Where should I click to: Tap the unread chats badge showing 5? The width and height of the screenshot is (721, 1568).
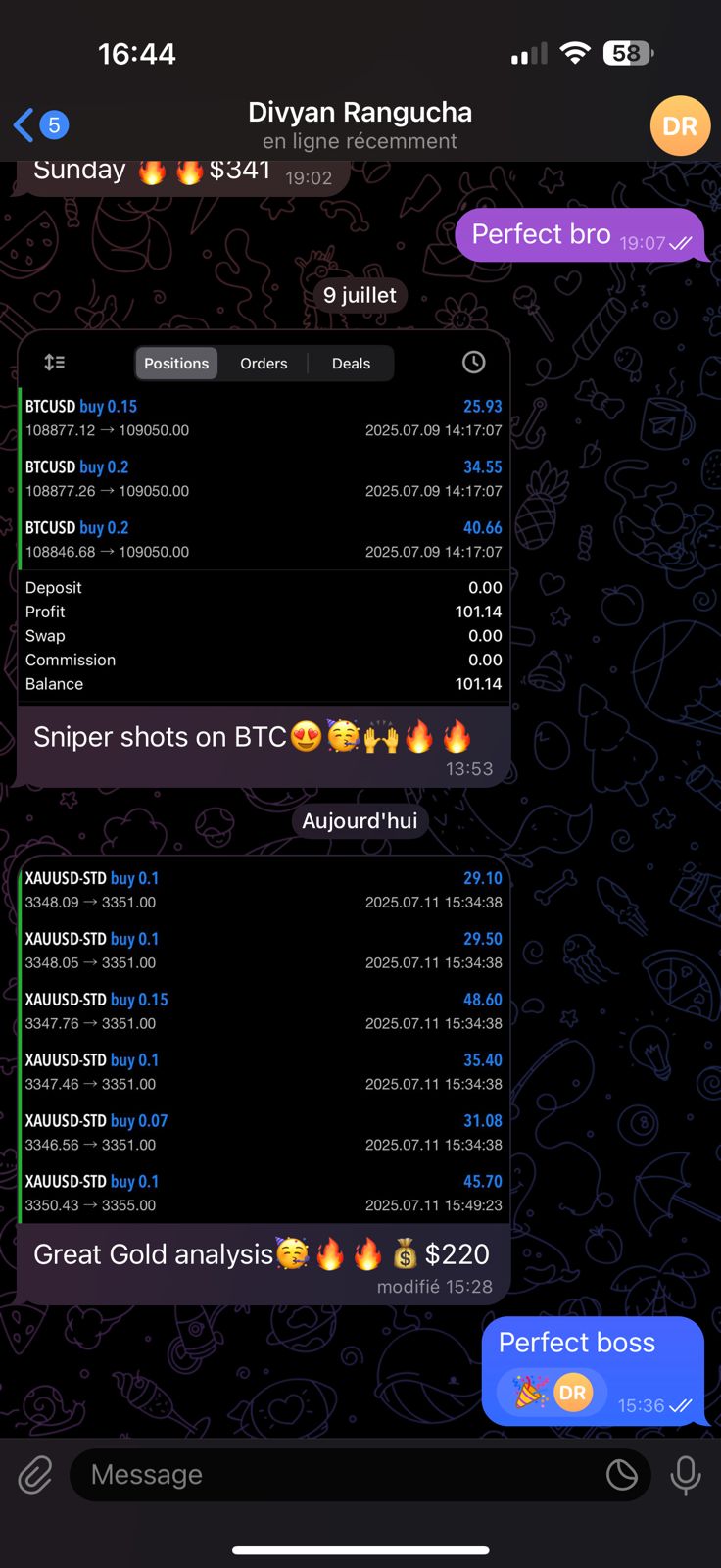click(x=55, y=125)
